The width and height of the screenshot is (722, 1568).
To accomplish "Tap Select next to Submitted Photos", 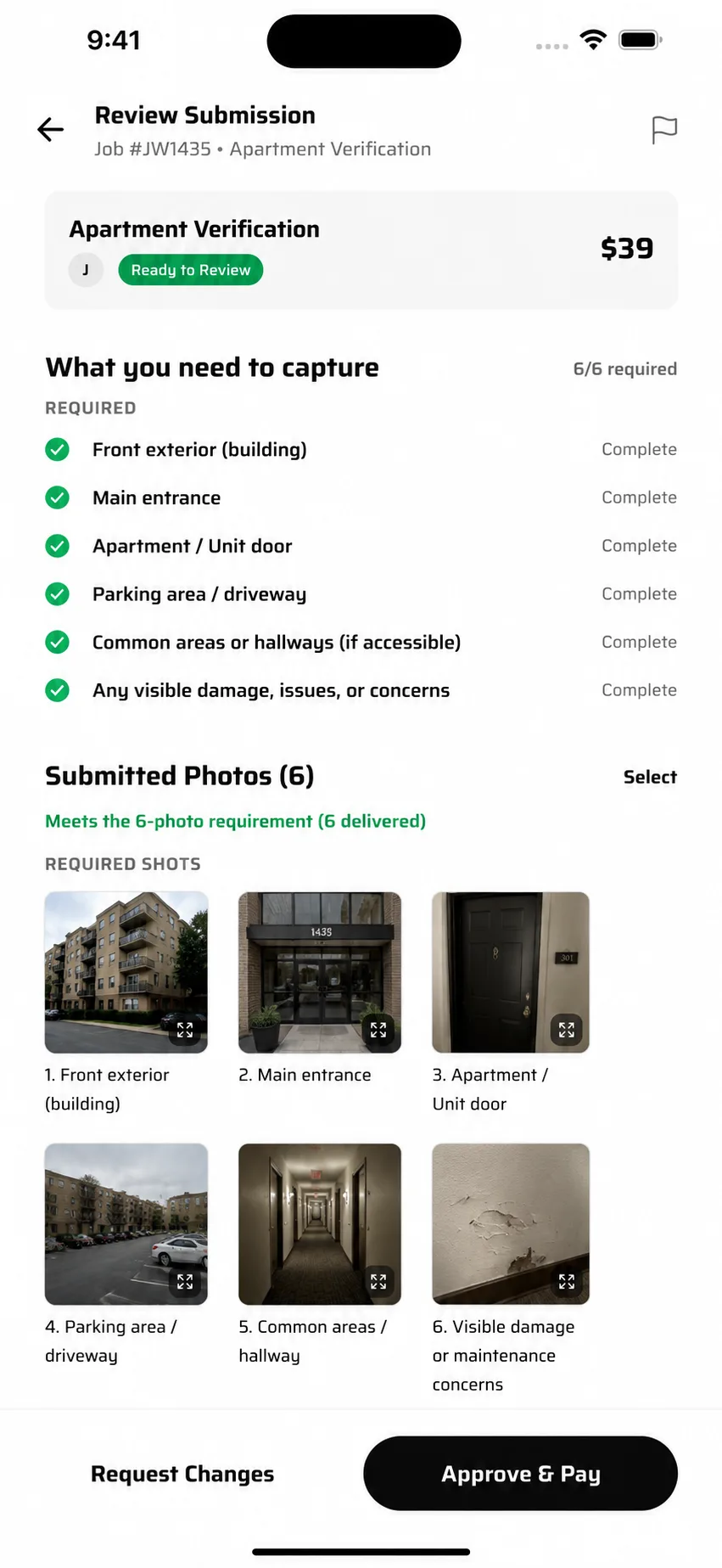I will 650,777.
